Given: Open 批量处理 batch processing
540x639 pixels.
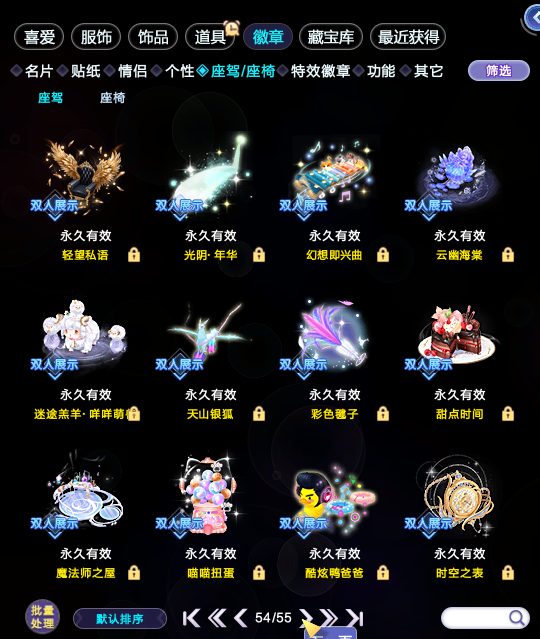Looking at the screenshot, I should pyautogui.click(x=42, y=617).
